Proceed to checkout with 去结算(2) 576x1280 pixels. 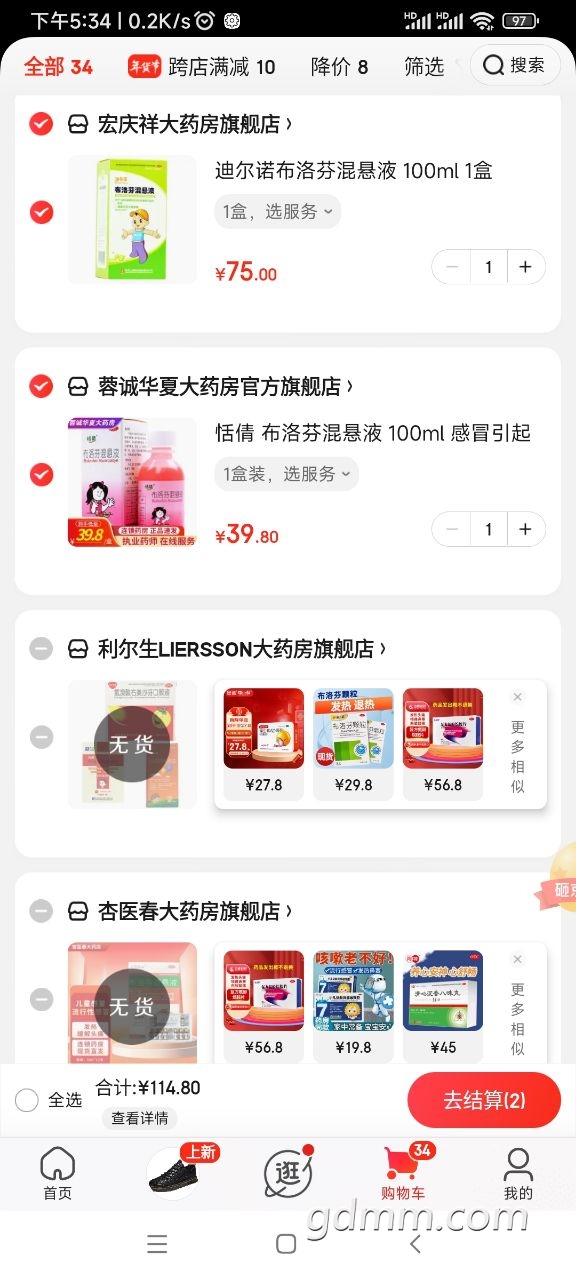(x=484, y=1100)
